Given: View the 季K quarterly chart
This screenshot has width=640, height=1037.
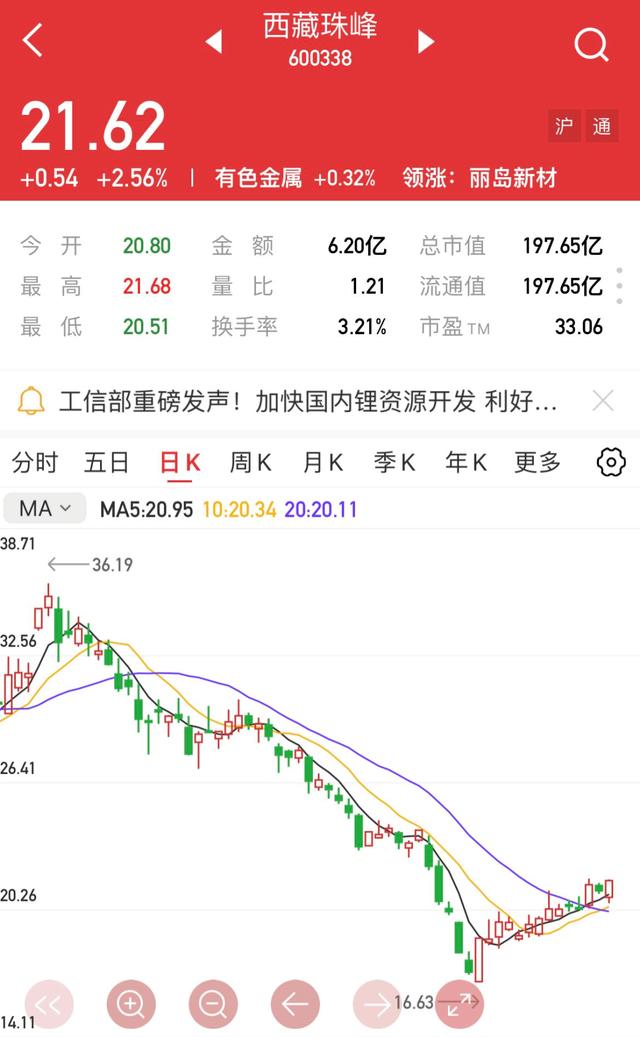Looking at the screenshot, I should point(395,462).
